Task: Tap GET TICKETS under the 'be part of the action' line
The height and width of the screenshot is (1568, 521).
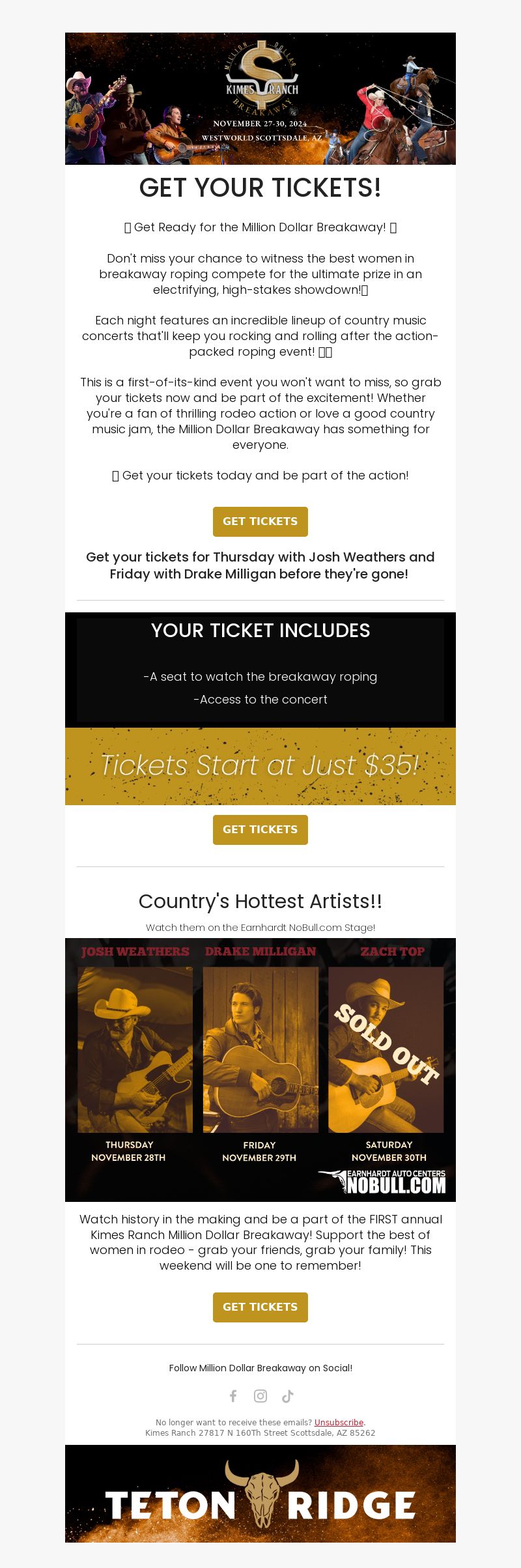Action: [x=260, y=522]
